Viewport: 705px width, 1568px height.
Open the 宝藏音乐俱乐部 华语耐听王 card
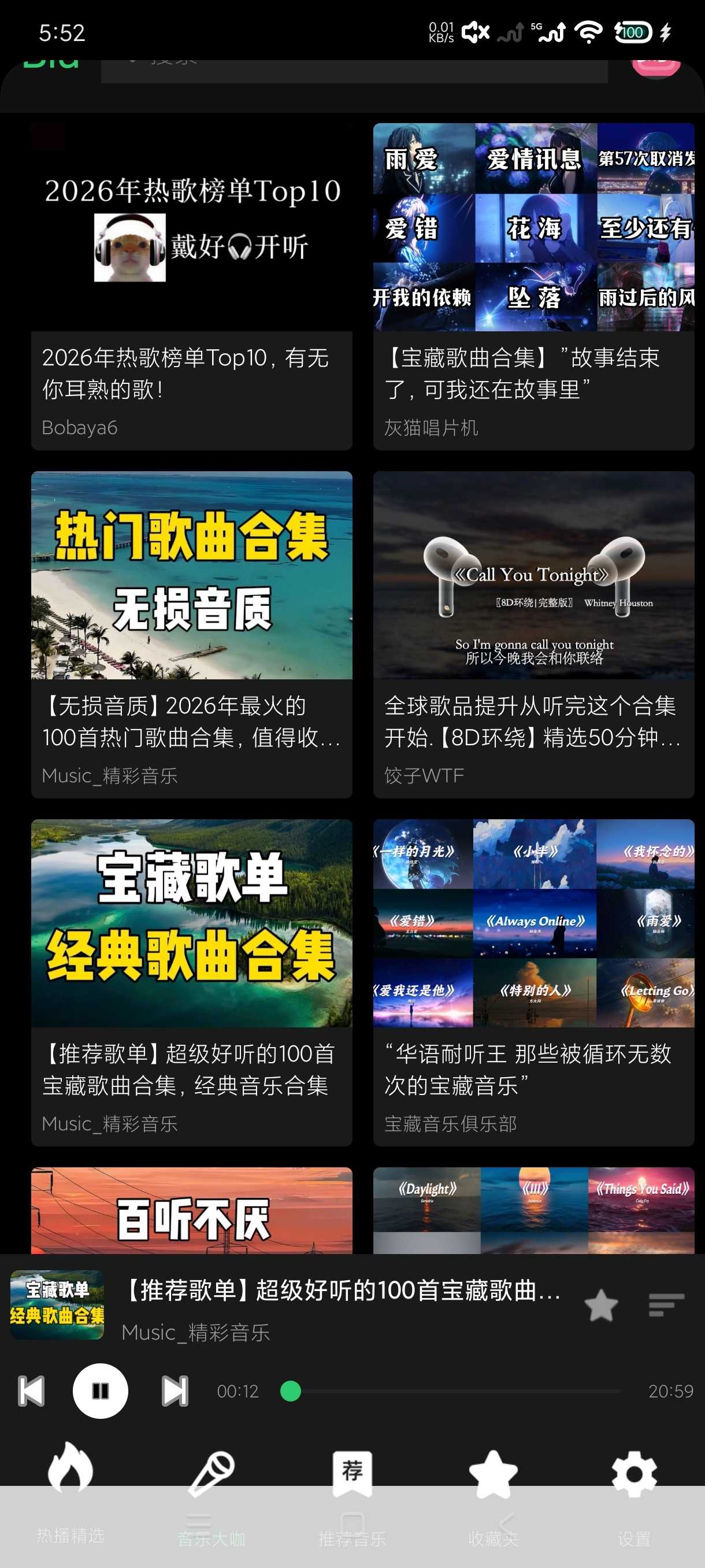point(533,982)
